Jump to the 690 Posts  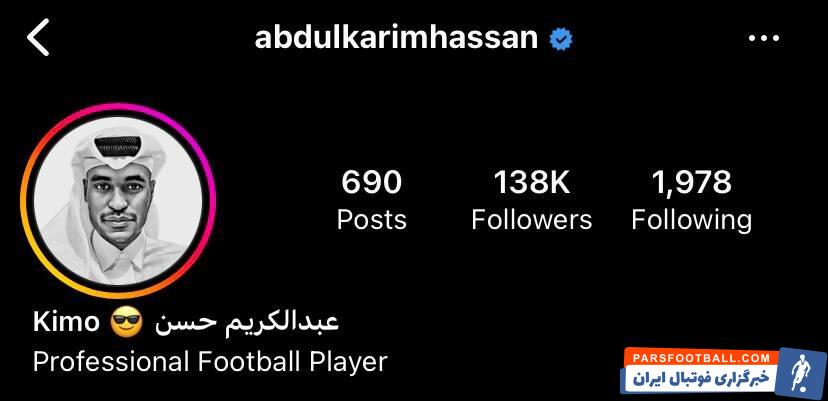click(371, 199)
